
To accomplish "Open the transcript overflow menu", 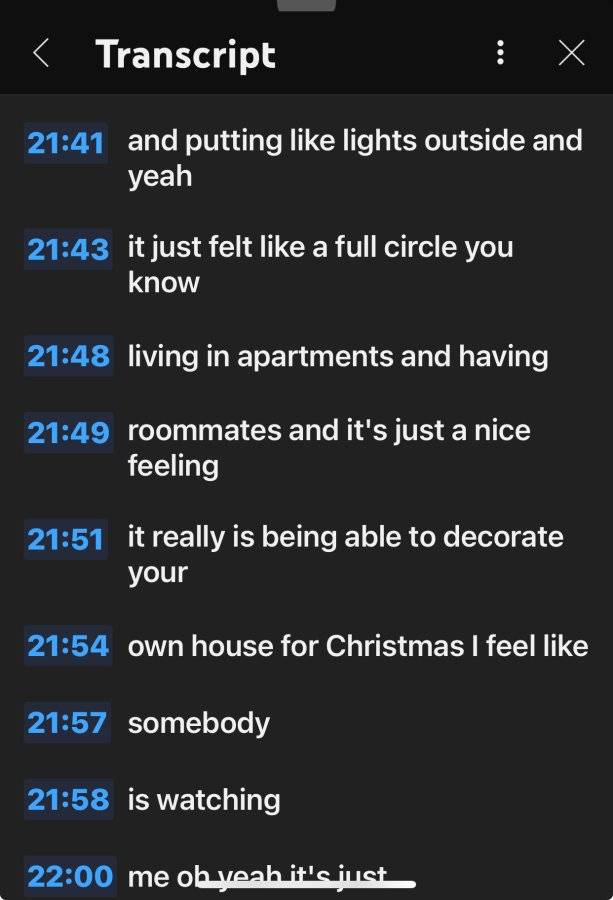I will (x=501, y=53).
